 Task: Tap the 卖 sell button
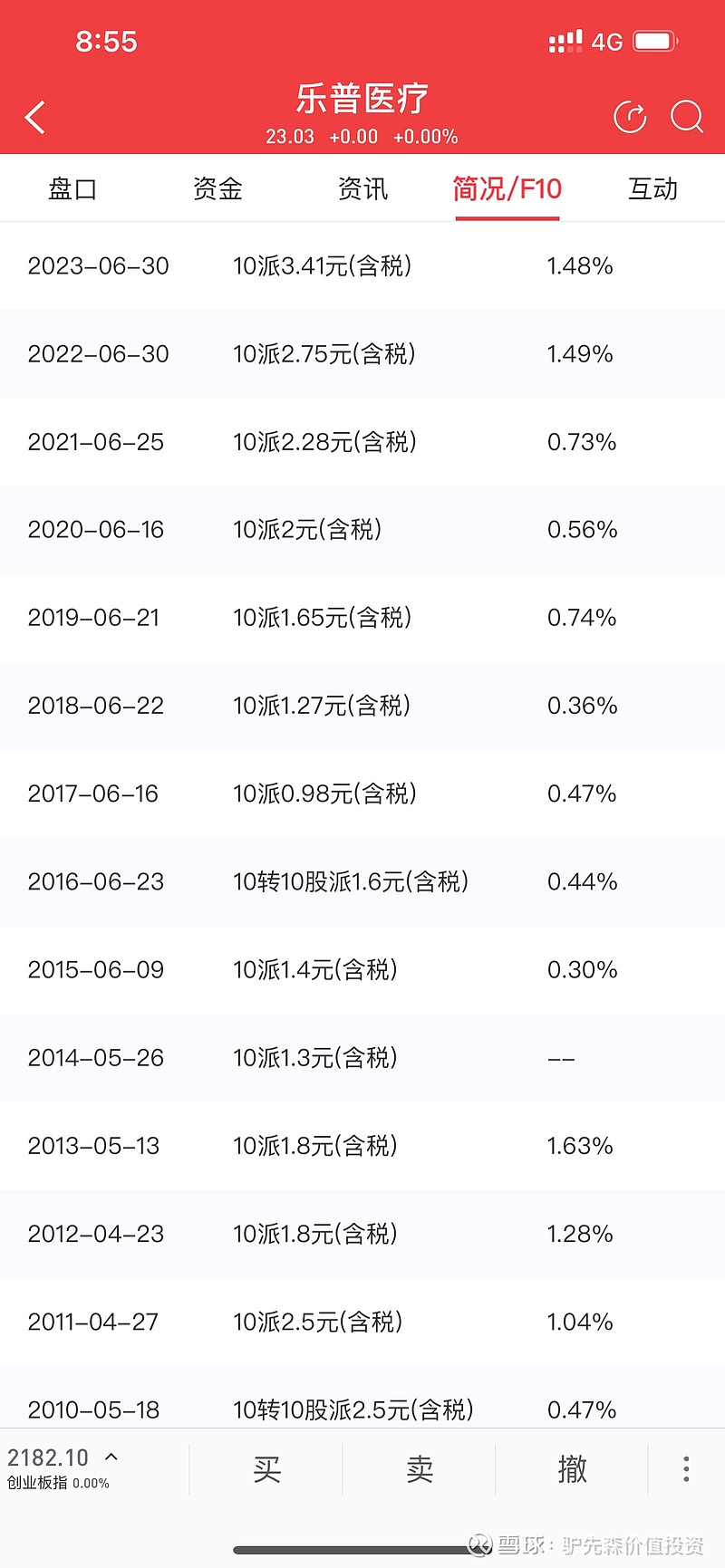point(420,1469)
